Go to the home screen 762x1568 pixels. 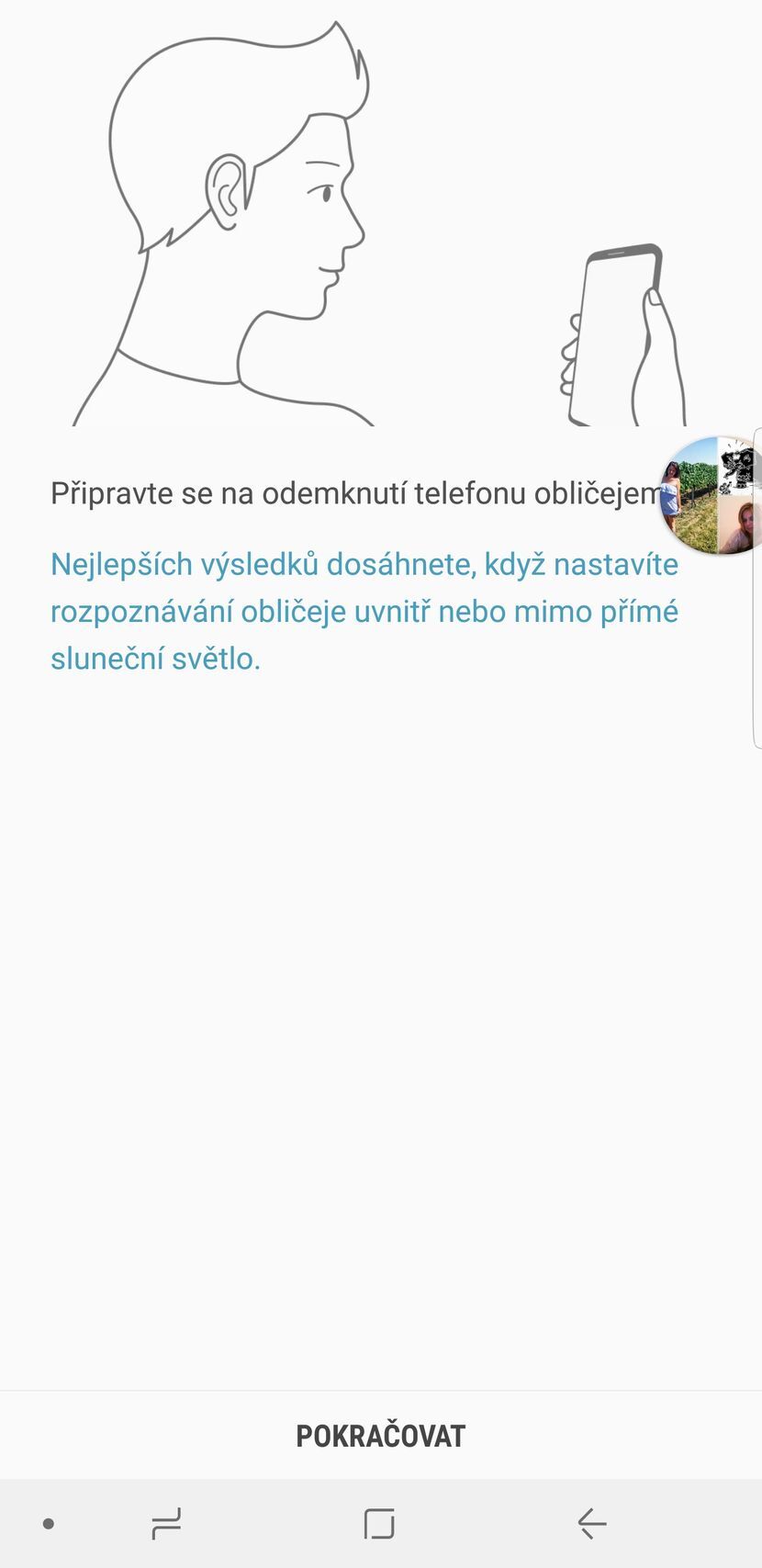[x=379, y=1524]
